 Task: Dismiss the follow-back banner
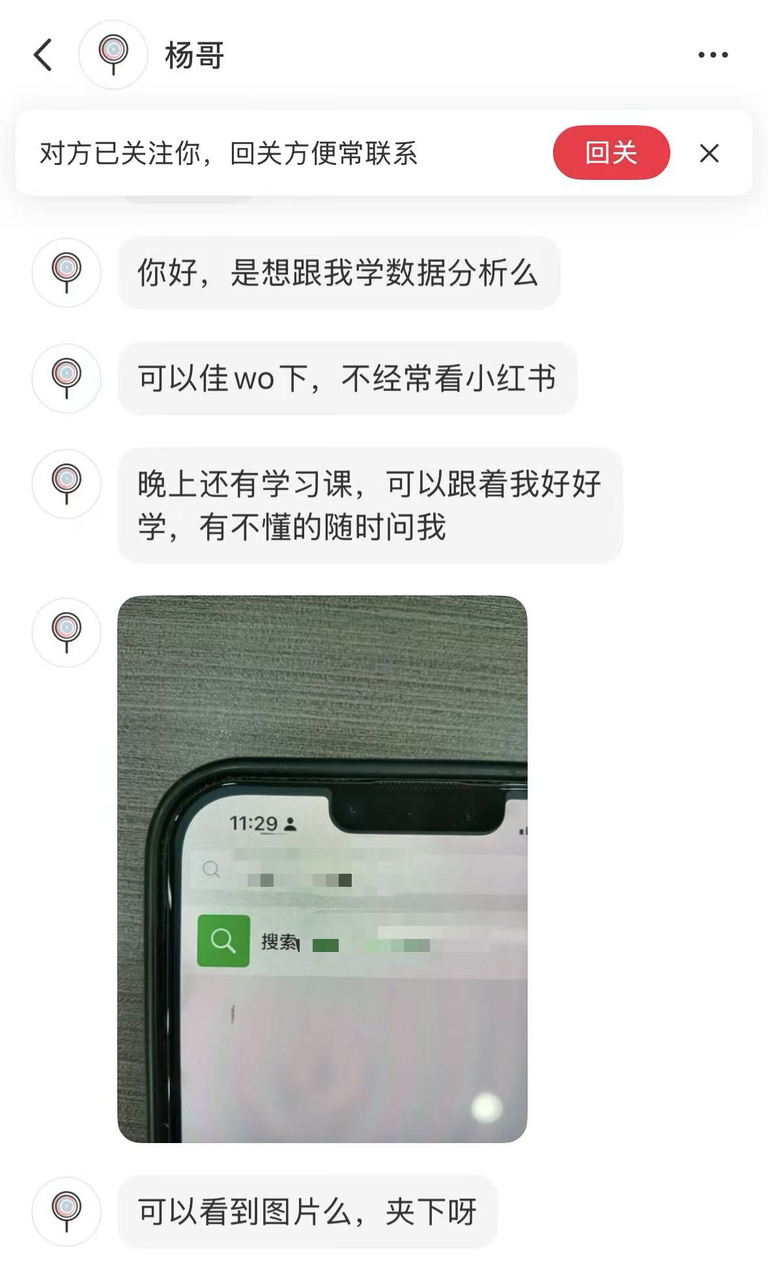[709, 153]
